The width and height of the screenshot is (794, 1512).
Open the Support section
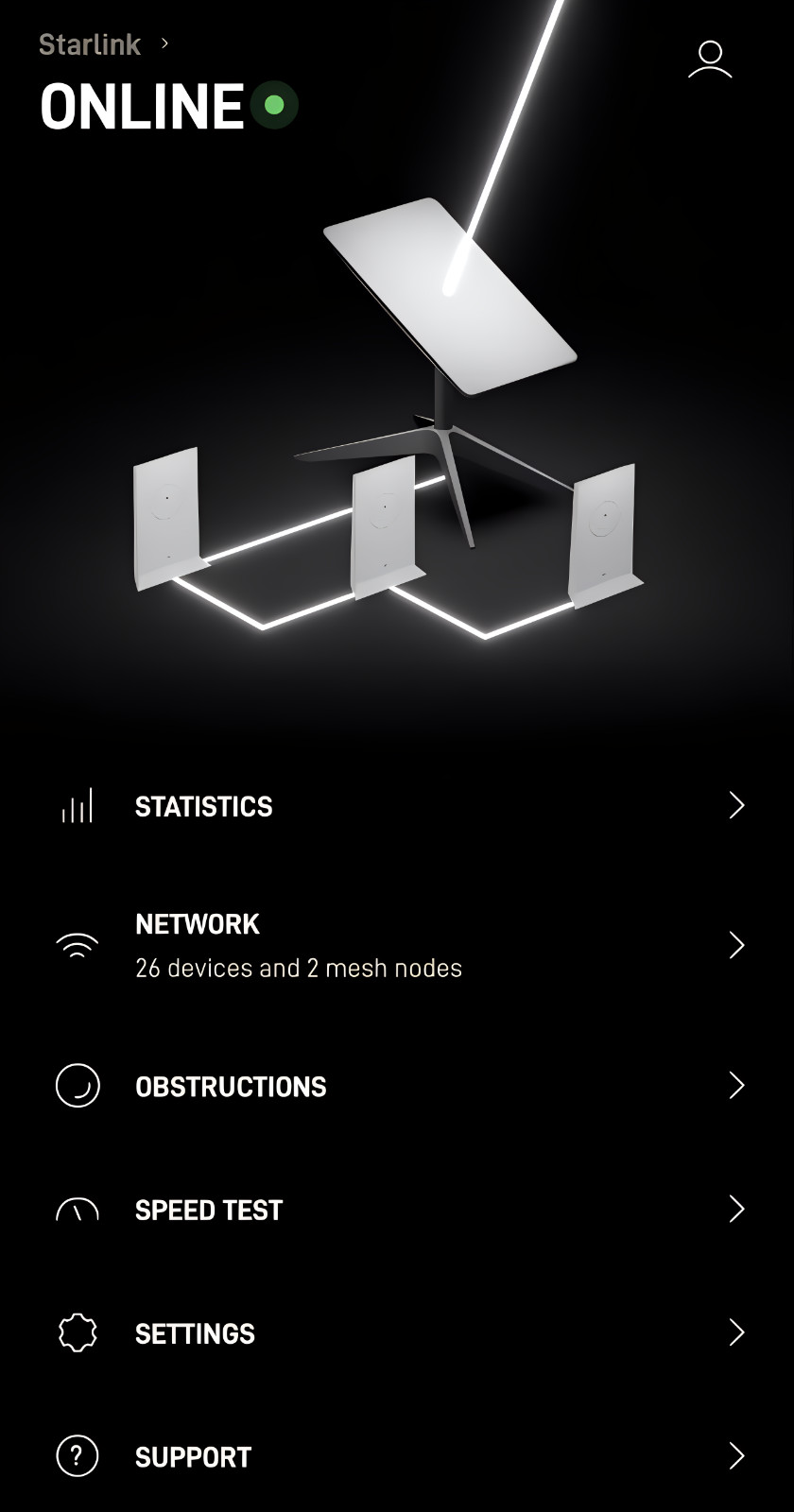click(397, 1456)
